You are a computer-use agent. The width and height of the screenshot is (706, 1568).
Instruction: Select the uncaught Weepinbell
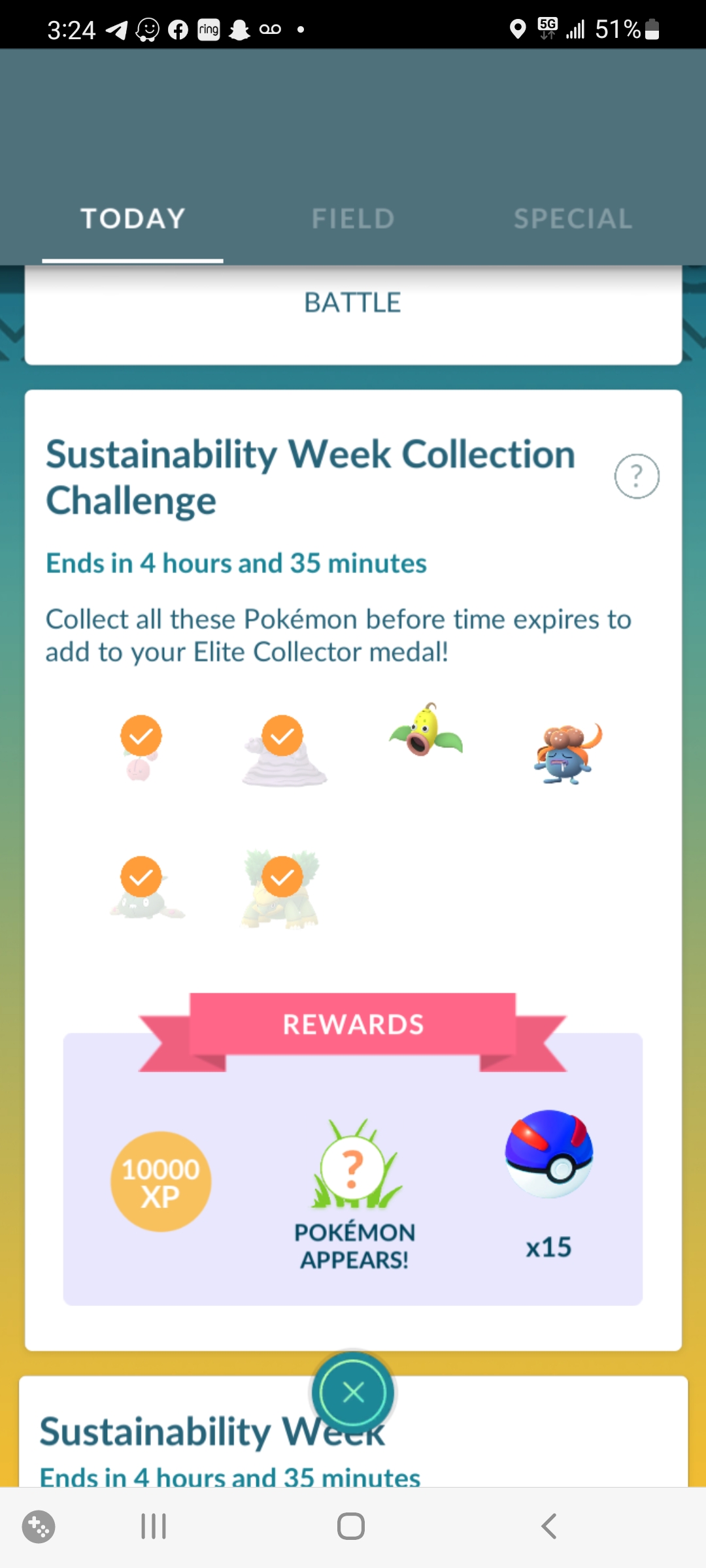coord(426,732)
